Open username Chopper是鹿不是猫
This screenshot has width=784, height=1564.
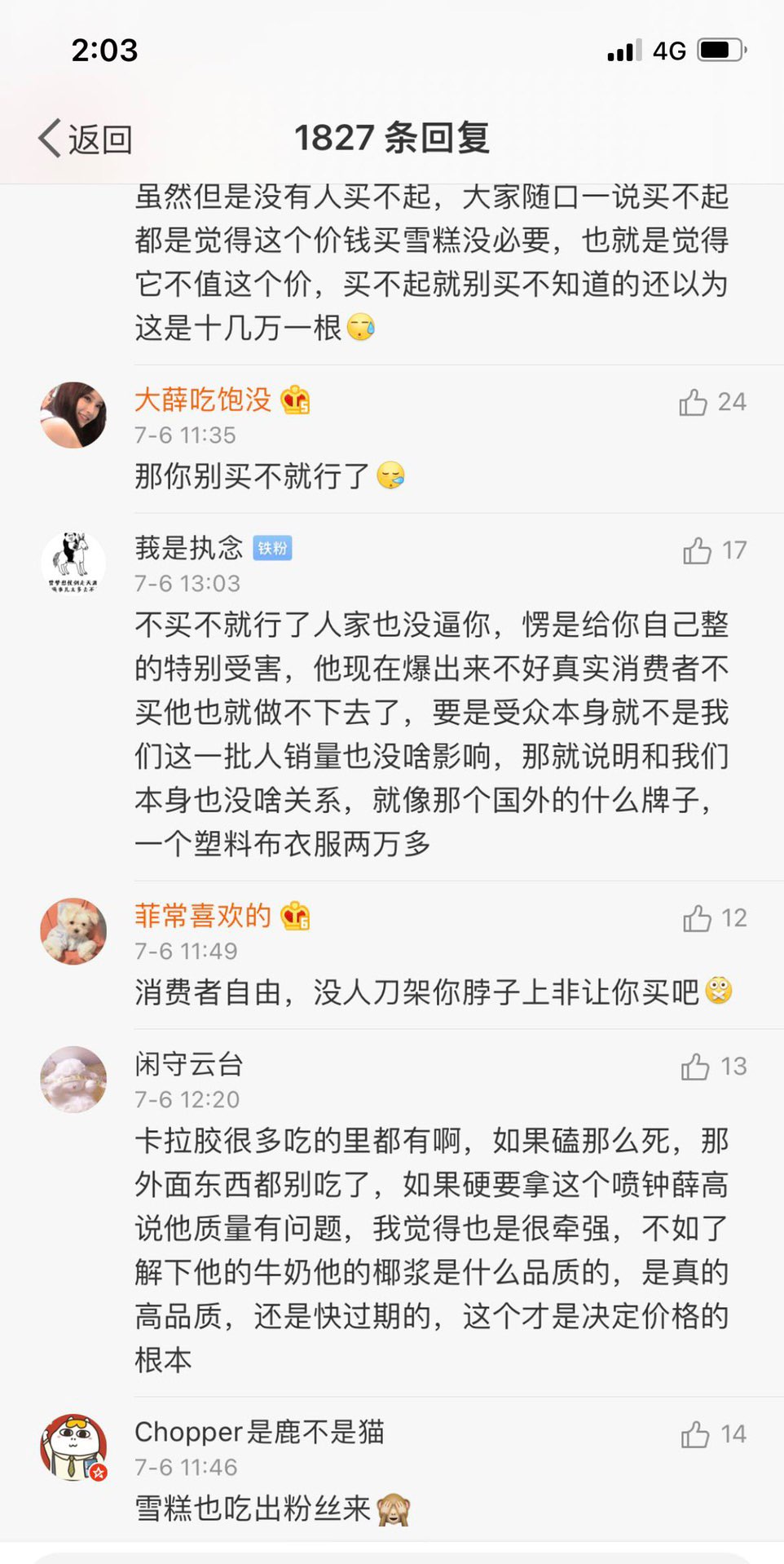259,1432
